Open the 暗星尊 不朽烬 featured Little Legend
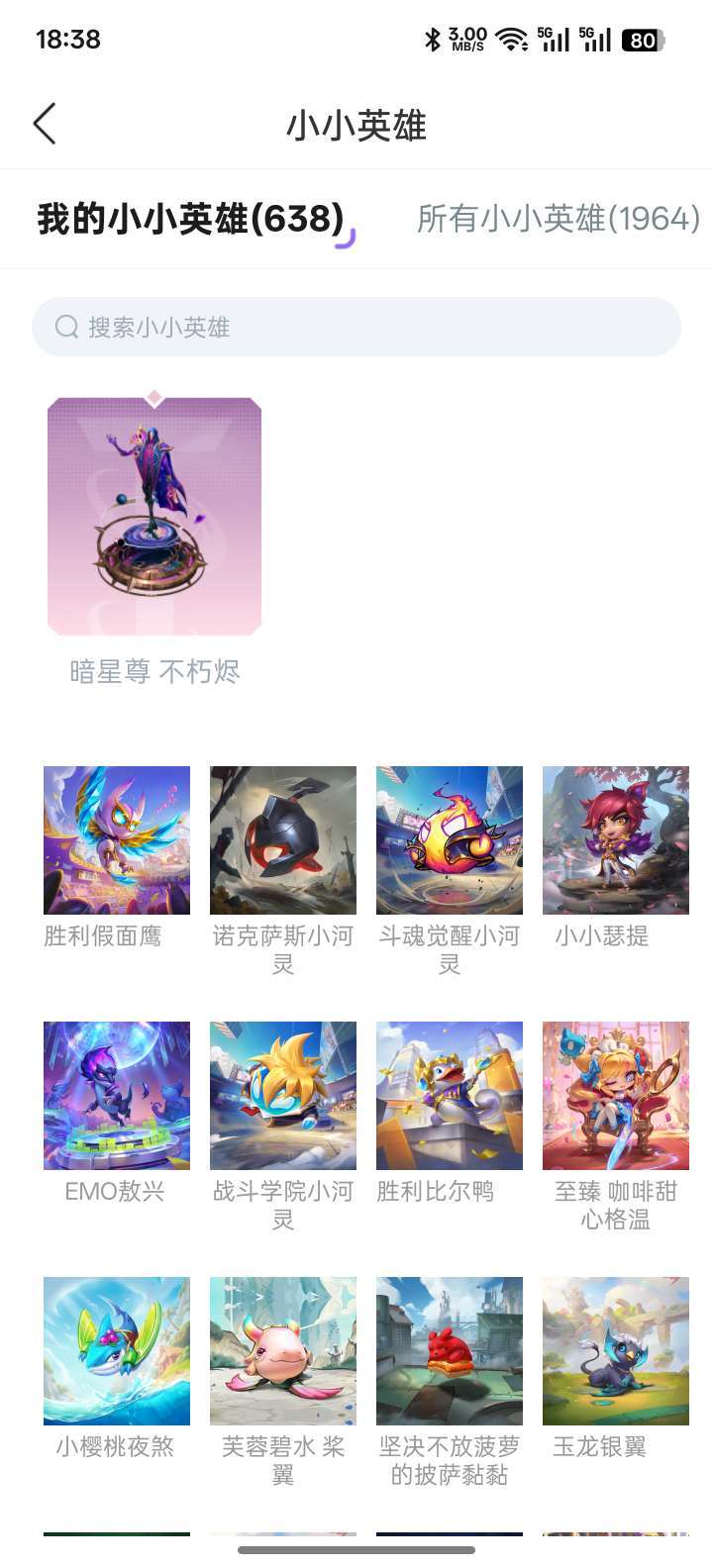This screenshot has height=1568, width=713. (x=156, y=514)
